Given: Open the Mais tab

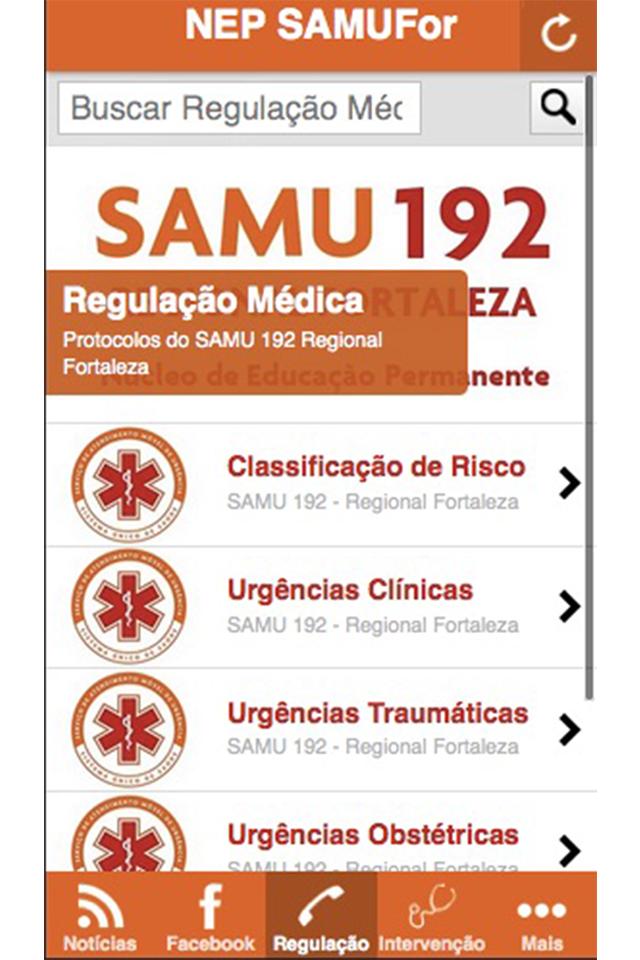Looking at the screenshot, I should pos(541,917).
